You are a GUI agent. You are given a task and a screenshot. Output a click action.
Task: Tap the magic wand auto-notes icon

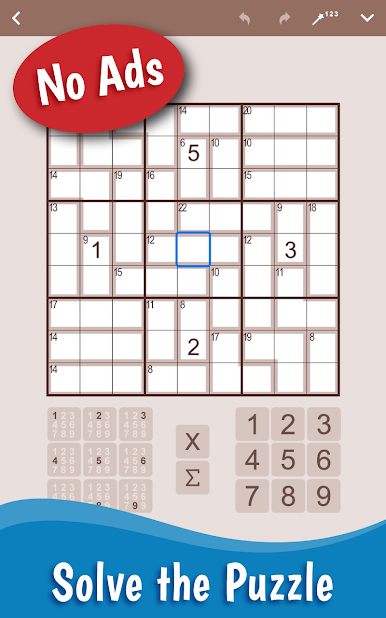pyautogui.click(x=325, y=18)
